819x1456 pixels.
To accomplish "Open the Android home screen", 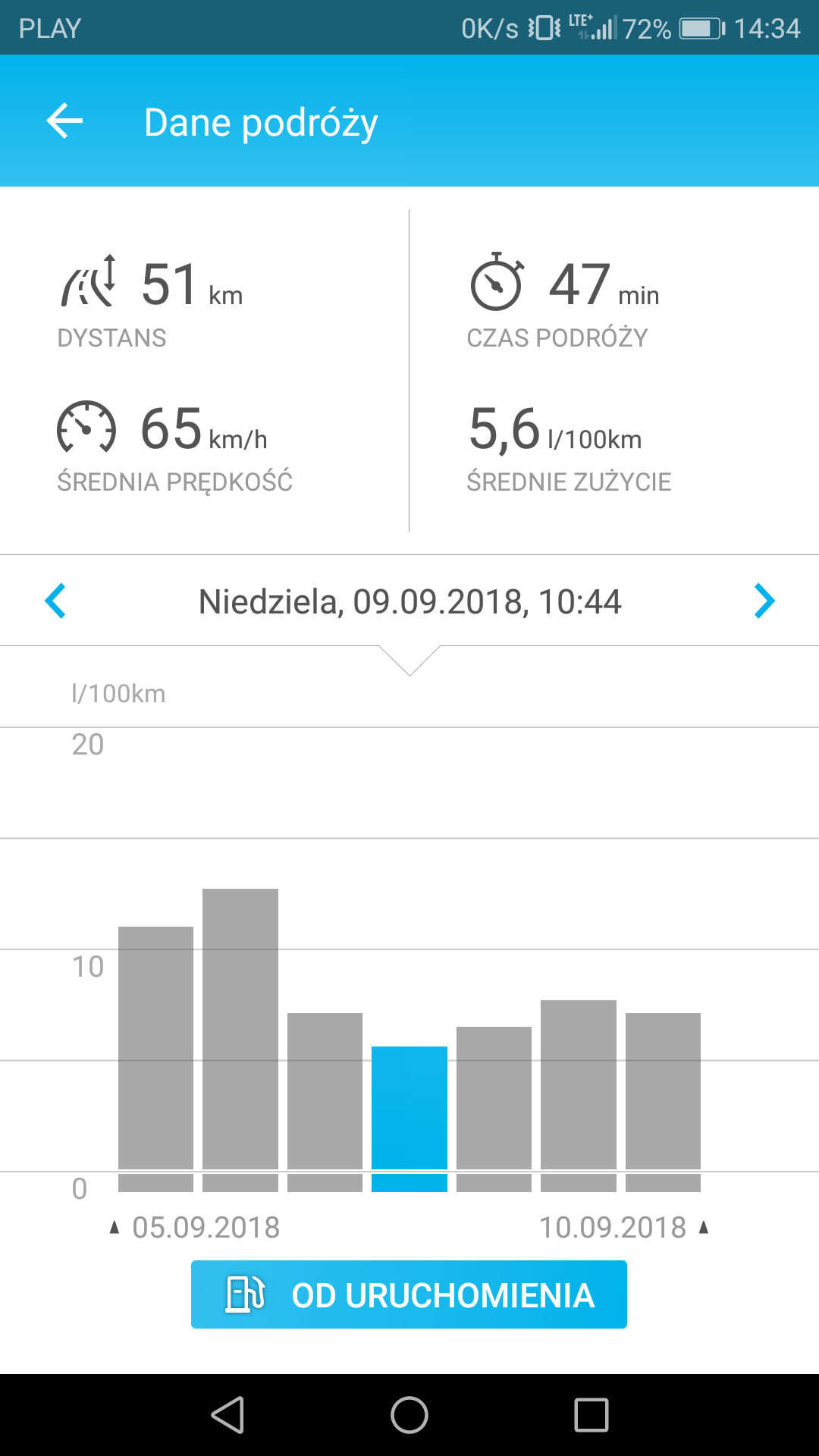I will (x=409, y=1415).
